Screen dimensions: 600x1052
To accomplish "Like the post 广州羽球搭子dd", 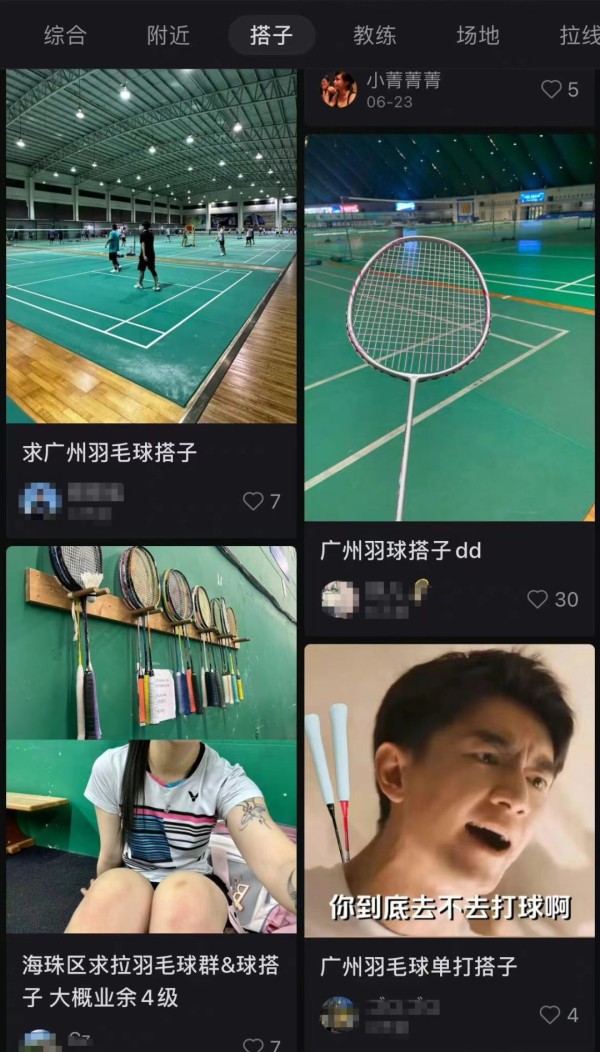I will pyautogui.click(x=538, y=599).
